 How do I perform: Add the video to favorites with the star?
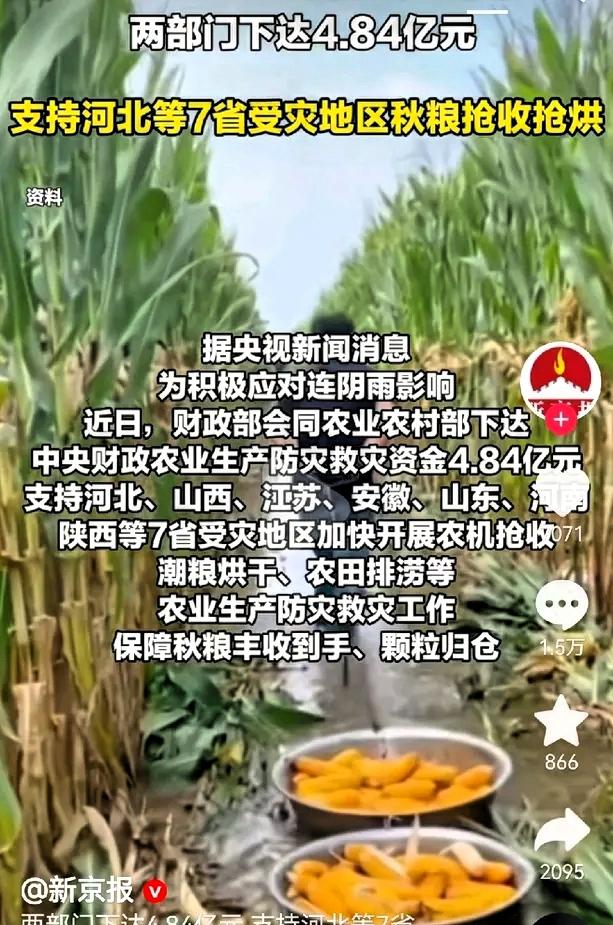pyautogui.click(x=561, y=722)
